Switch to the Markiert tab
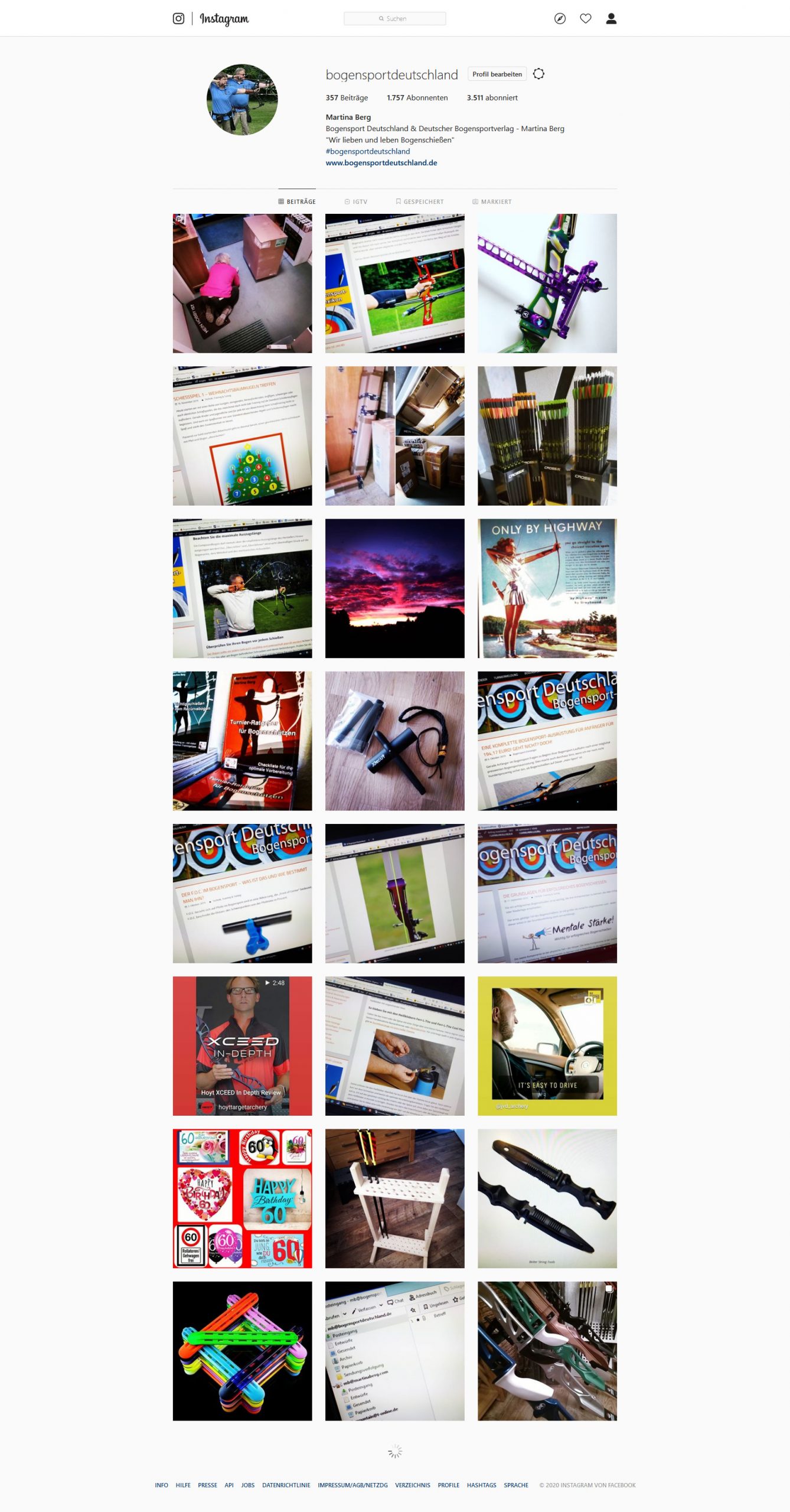790x1512 pixels. [x=492, y=202]
